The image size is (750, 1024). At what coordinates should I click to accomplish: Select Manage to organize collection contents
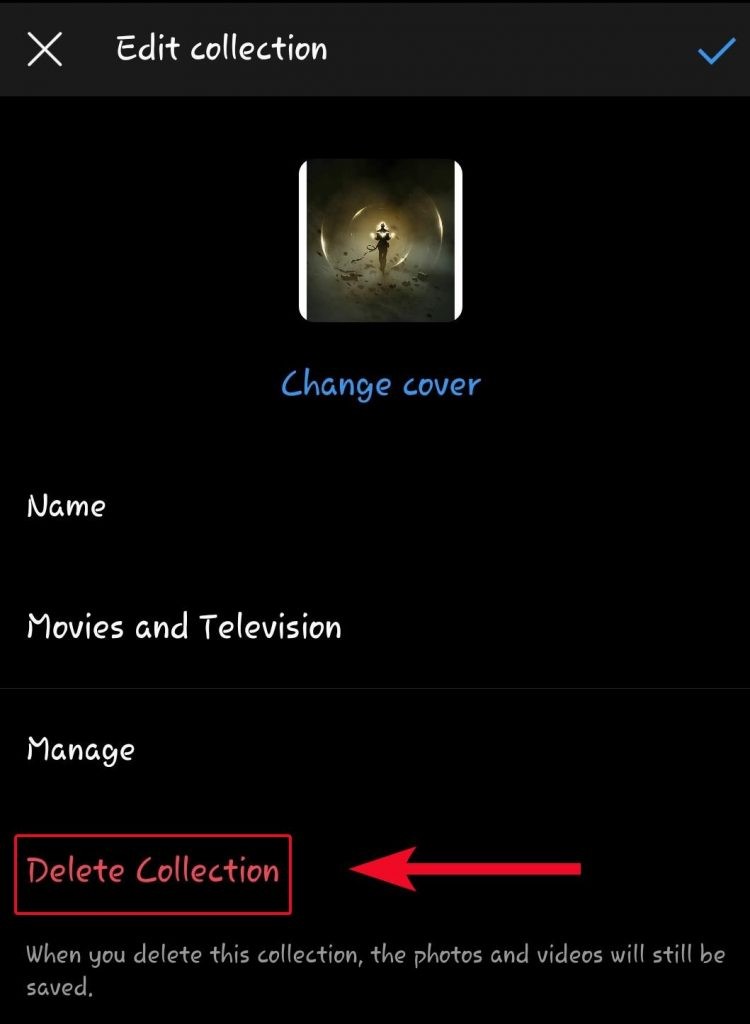point(80,749)
